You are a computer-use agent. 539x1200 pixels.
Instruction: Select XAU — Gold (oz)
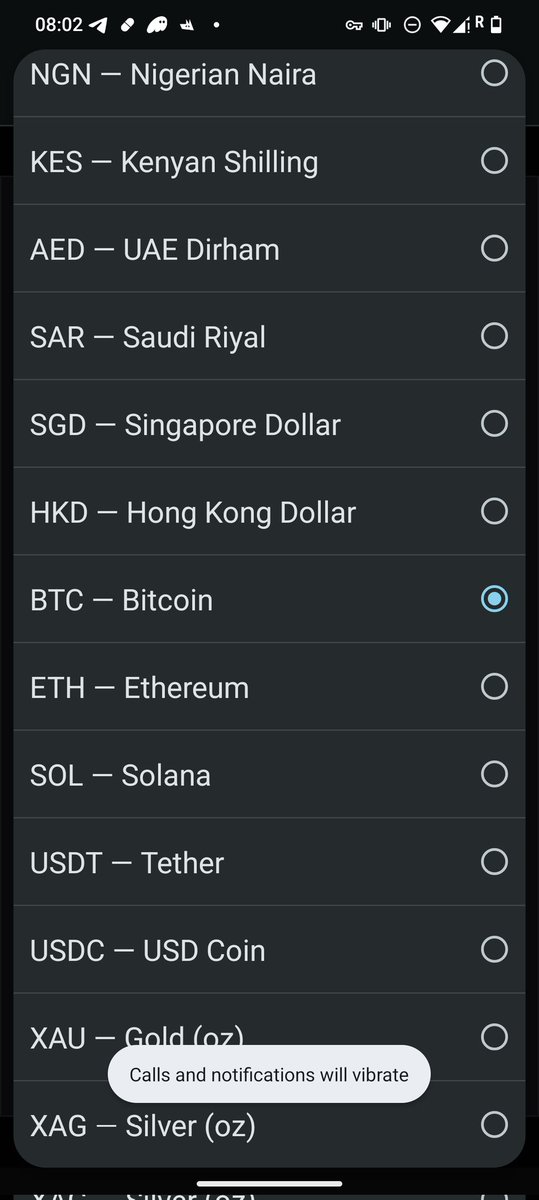269,1037
